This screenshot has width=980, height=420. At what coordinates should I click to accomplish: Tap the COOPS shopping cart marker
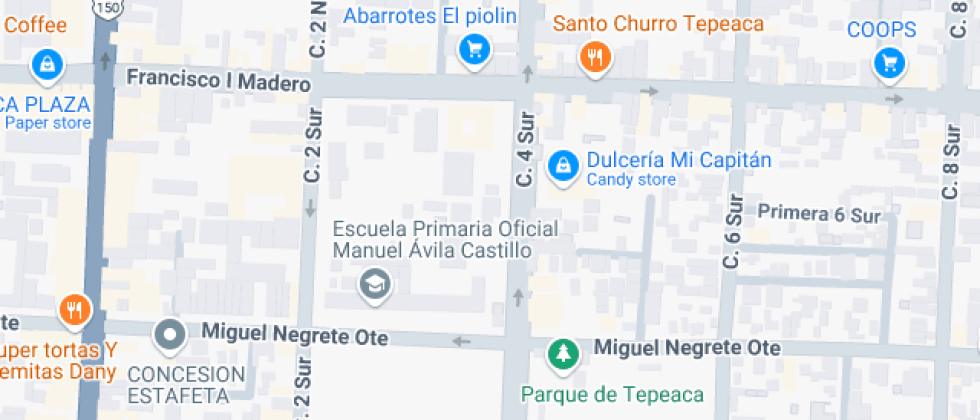(x=888, y=64)
